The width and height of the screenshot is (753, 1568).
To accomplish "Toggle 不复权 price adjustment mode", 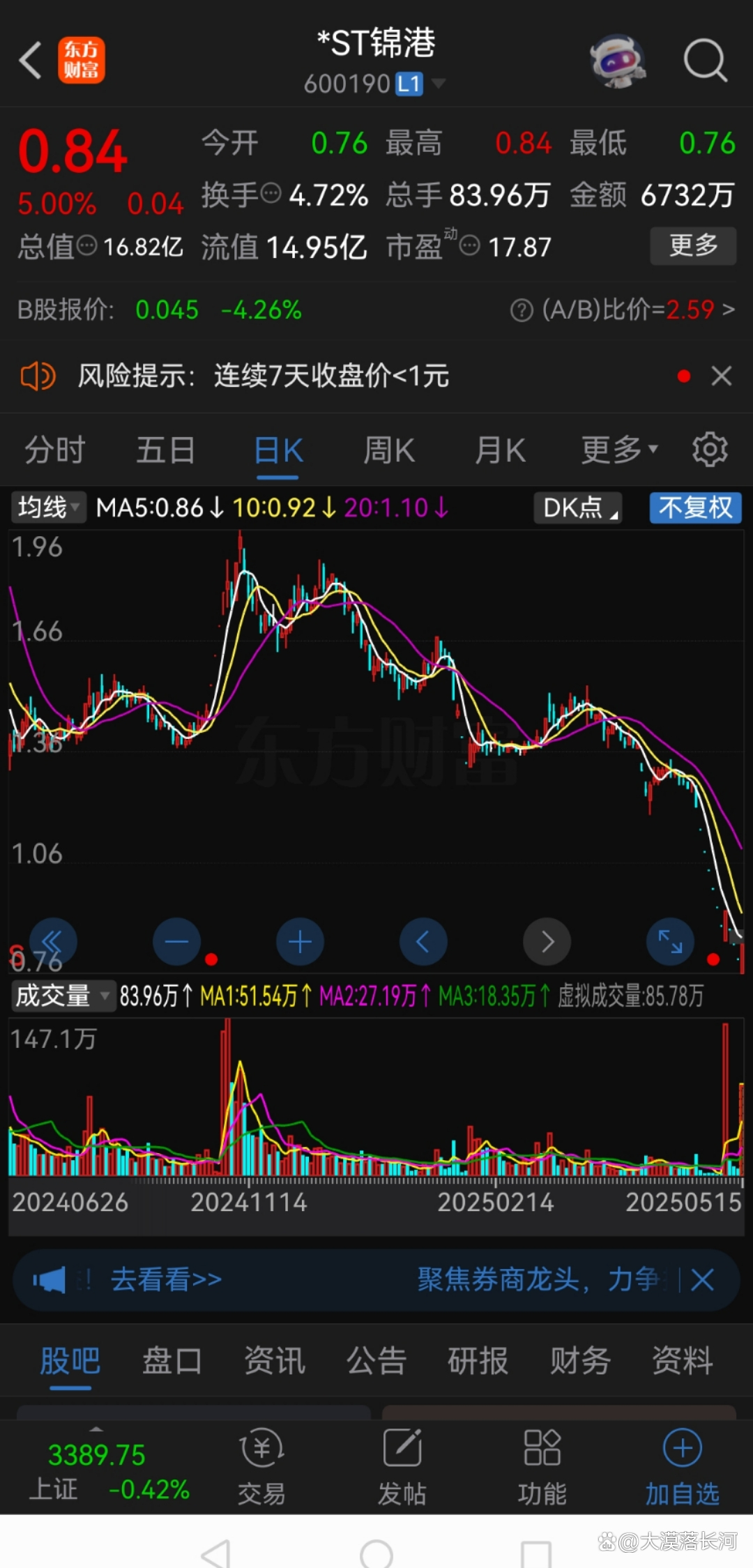I will click(x=694, y=508).
